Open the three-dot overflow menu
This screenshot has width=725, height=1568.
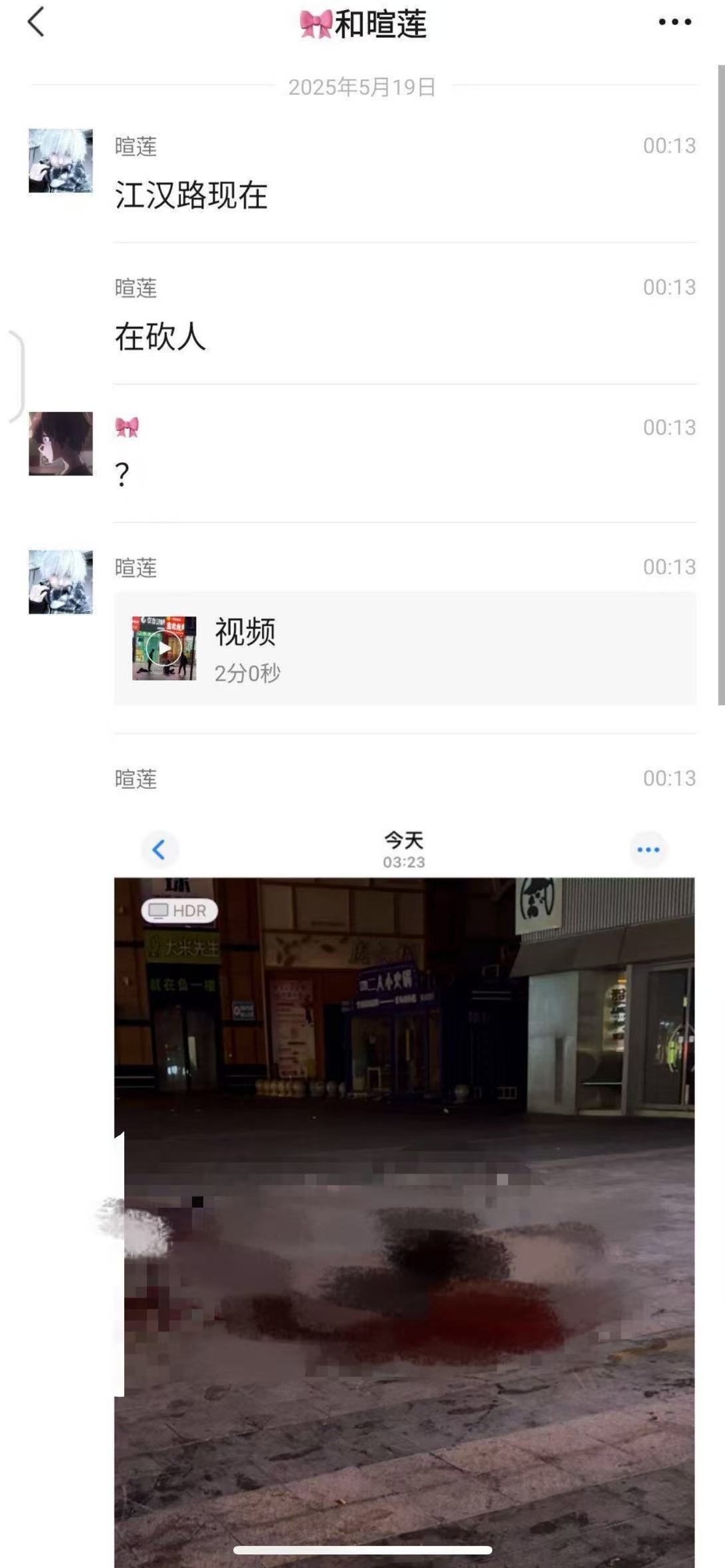[x=674, y=23]
